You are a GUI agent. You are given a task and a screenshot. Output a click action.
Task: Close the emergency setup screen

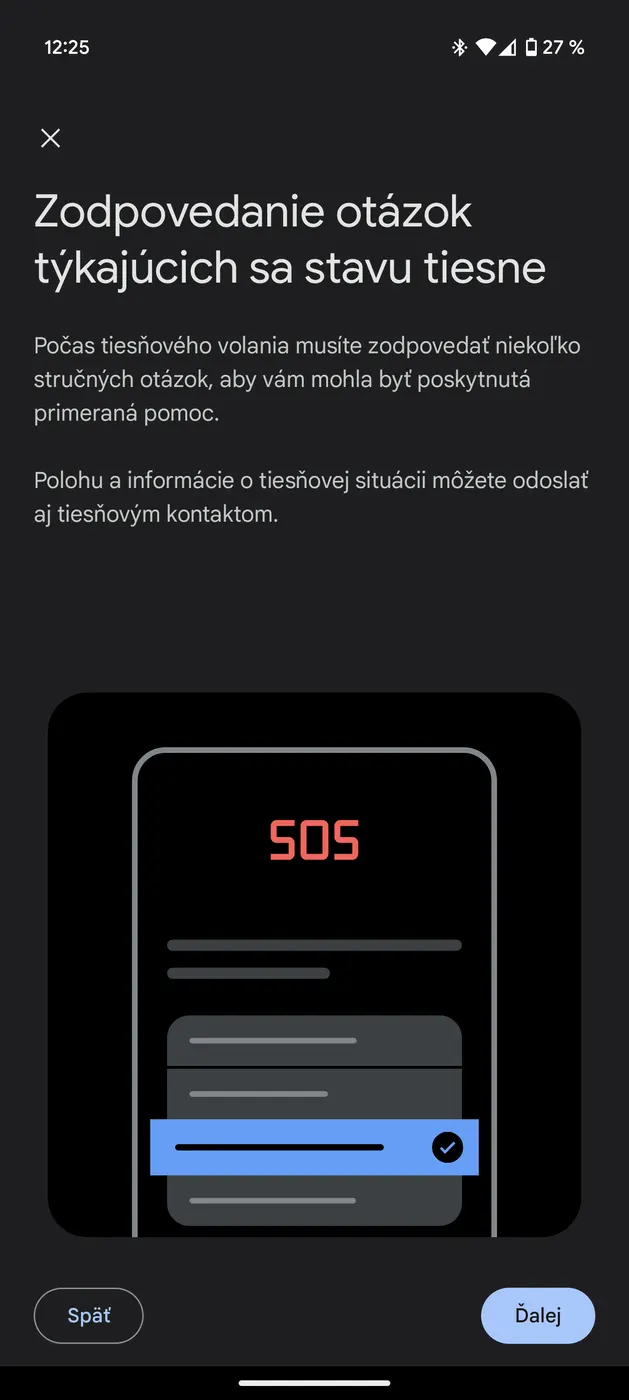click(x=50, y=138)
